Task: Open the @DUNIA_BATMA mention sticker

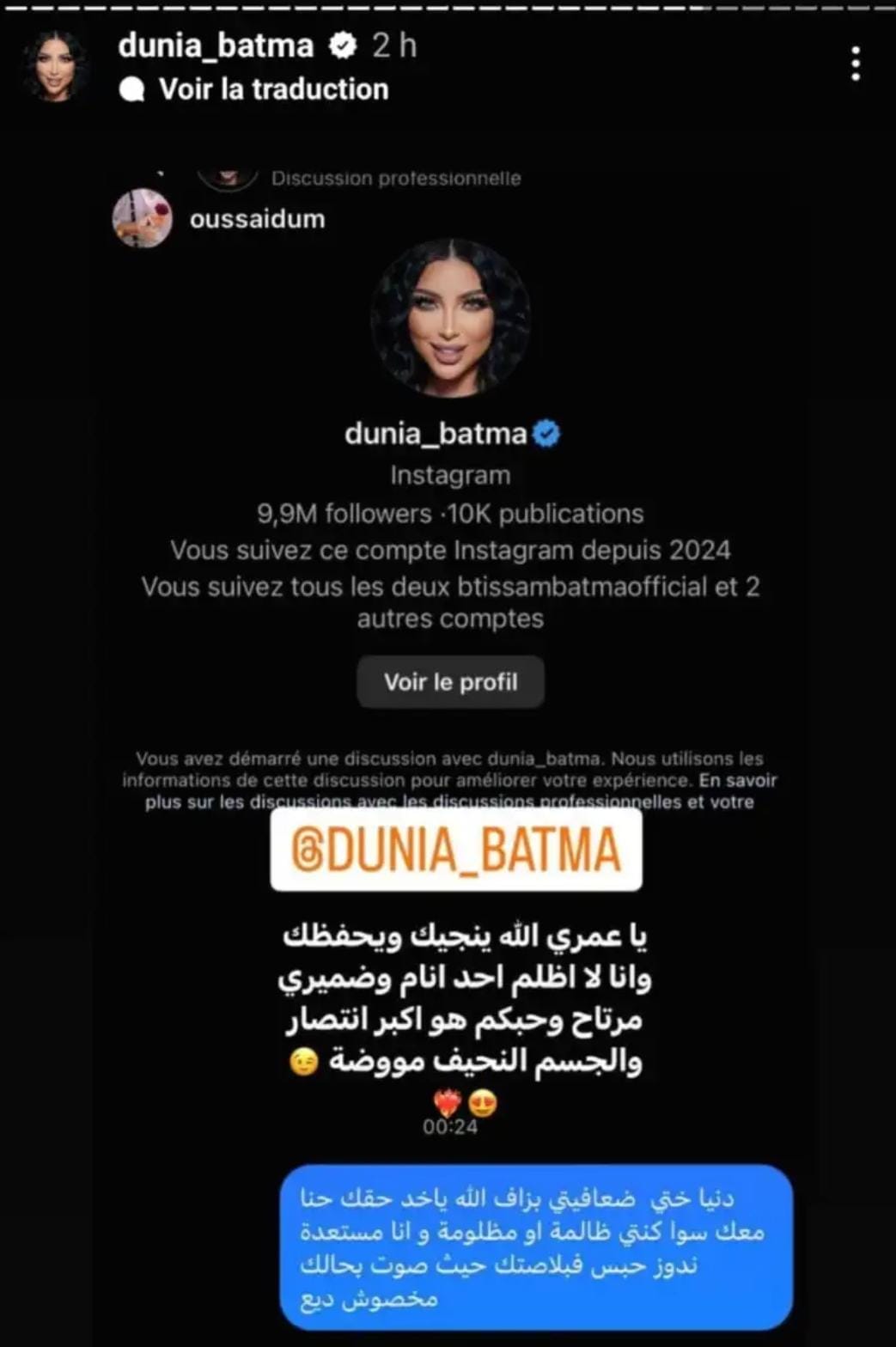Action: [x=455, y=850]
